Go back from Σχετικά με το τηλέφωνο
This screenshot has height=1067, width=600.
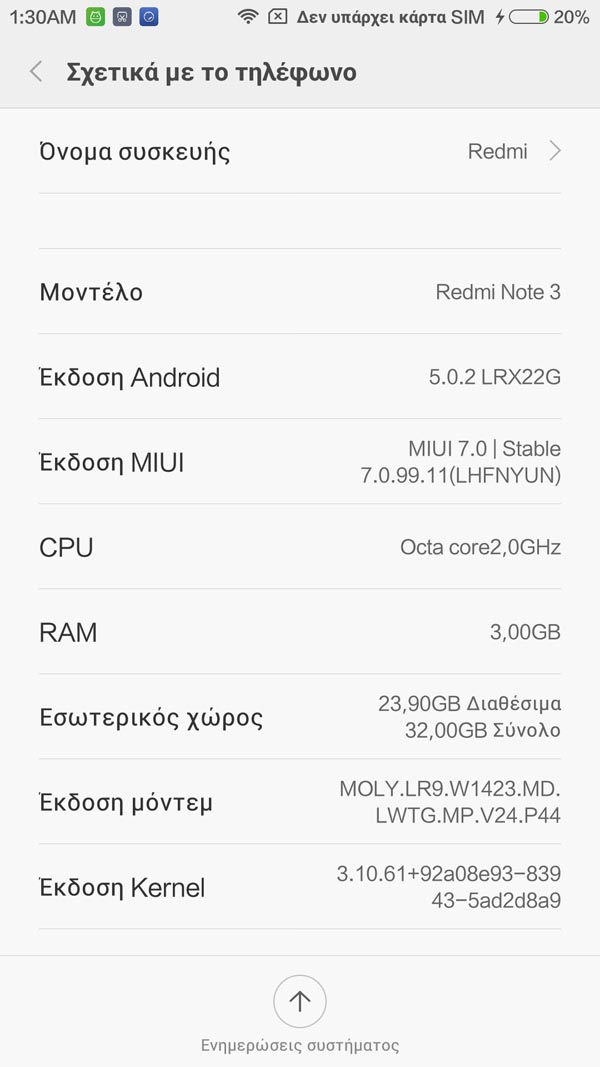point(37,71)
